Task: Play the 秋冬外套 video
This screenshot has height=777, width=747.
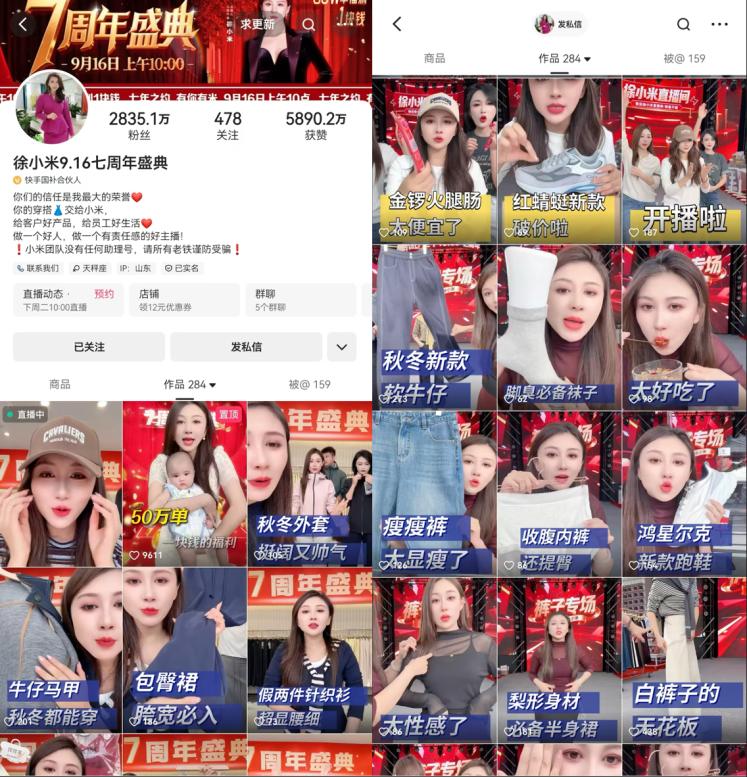Action: pos(309,484)
